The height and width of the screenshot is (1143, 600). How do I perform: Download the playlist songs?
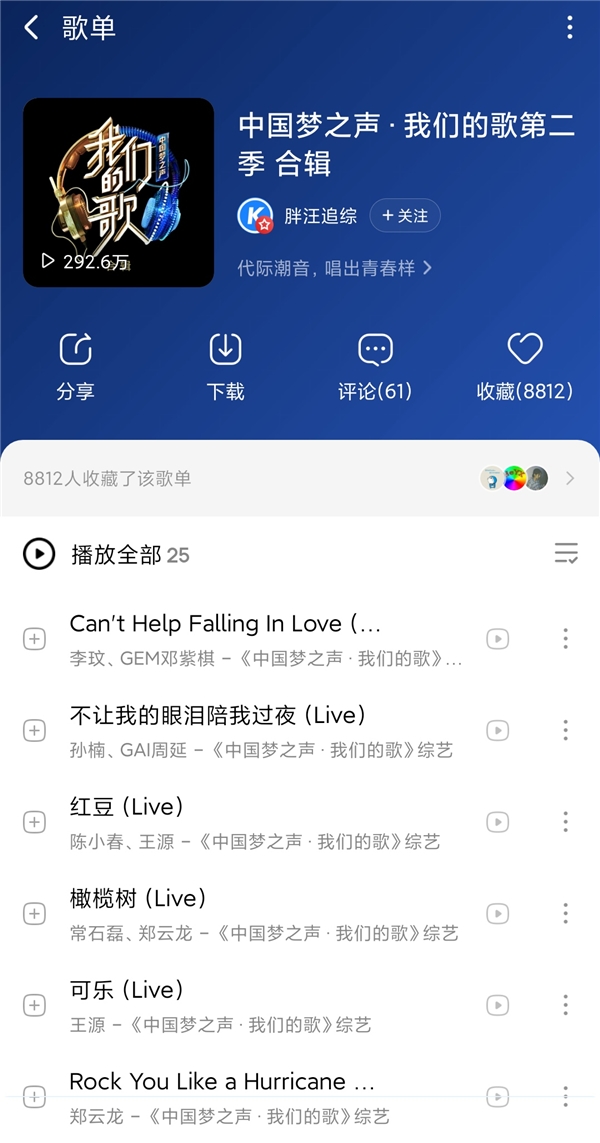coord(226,365)
